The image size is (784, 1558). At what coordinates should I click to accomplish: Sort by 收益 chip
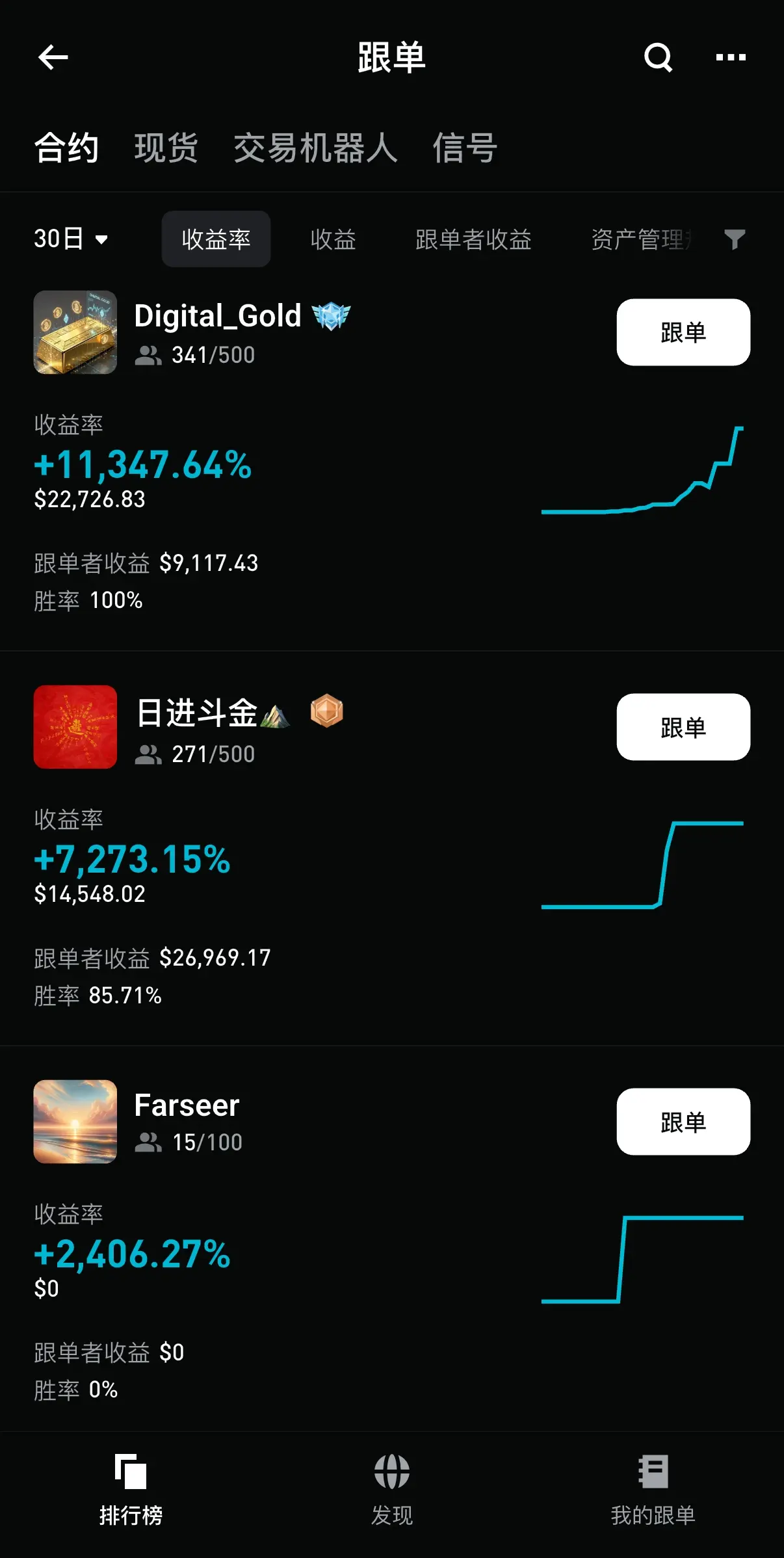click(333, 239)
